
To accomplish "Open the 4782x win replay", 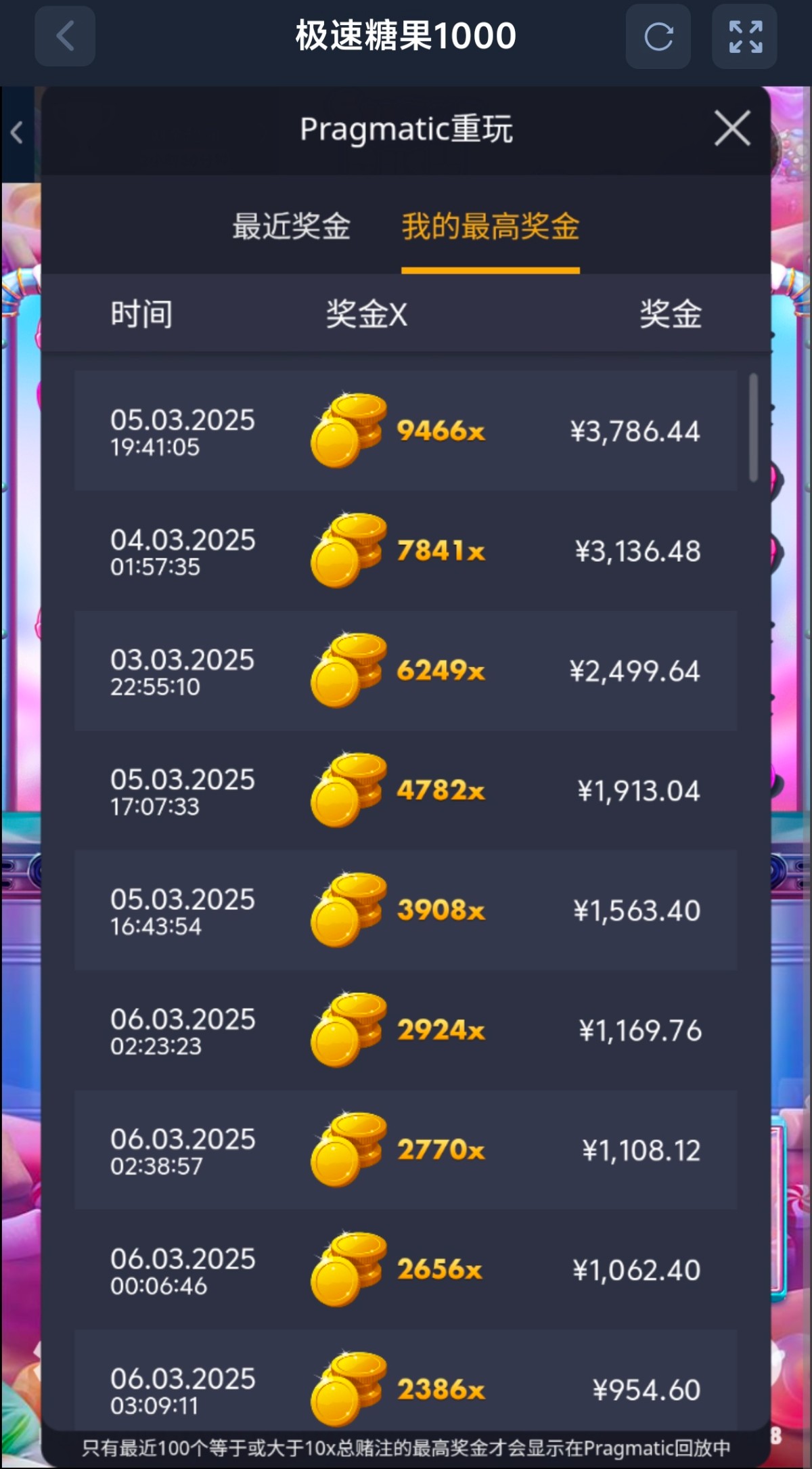I will tap(405, 790).
